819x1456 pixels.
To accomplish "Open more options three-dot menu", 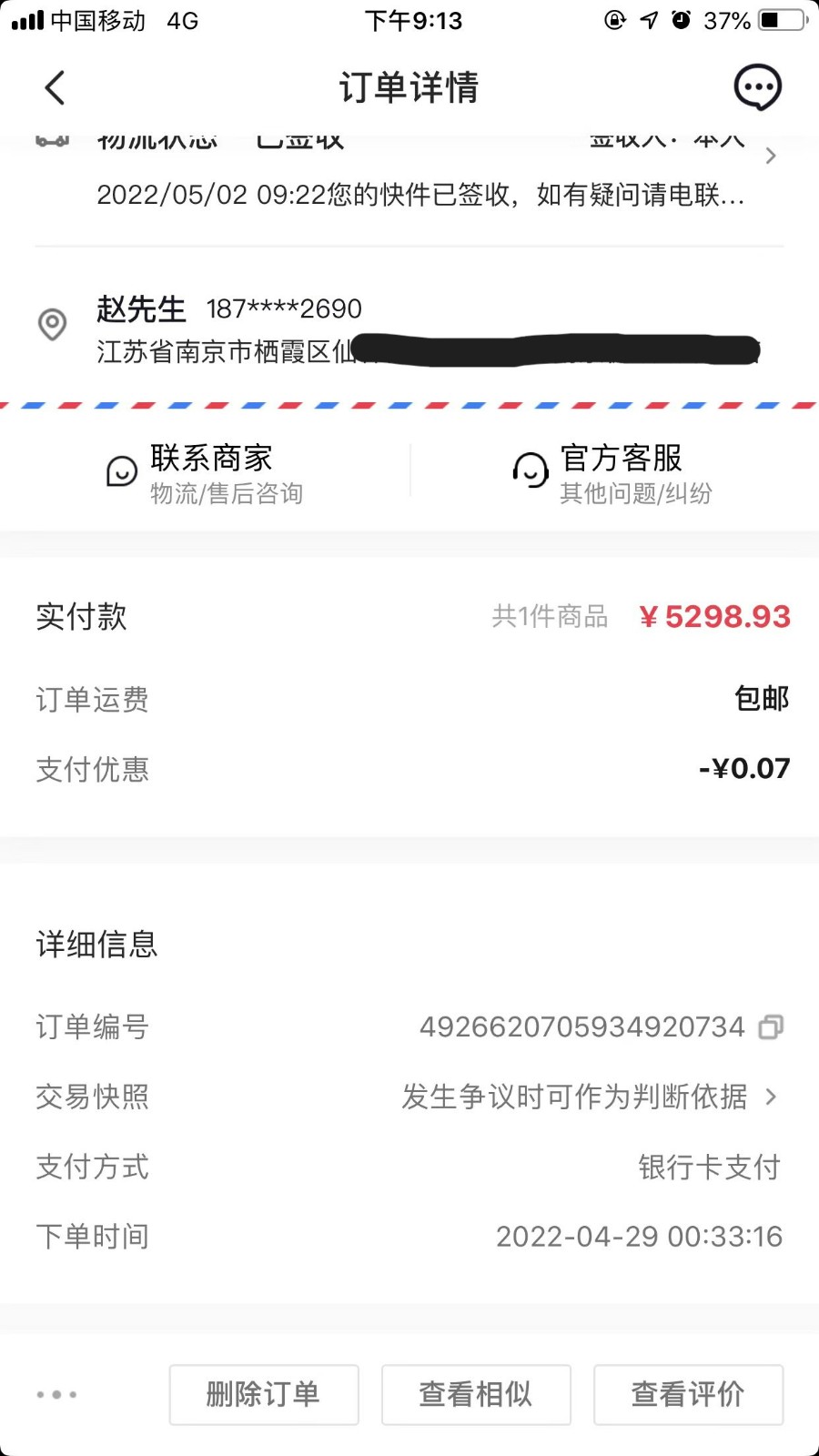I will point(56,1394).
